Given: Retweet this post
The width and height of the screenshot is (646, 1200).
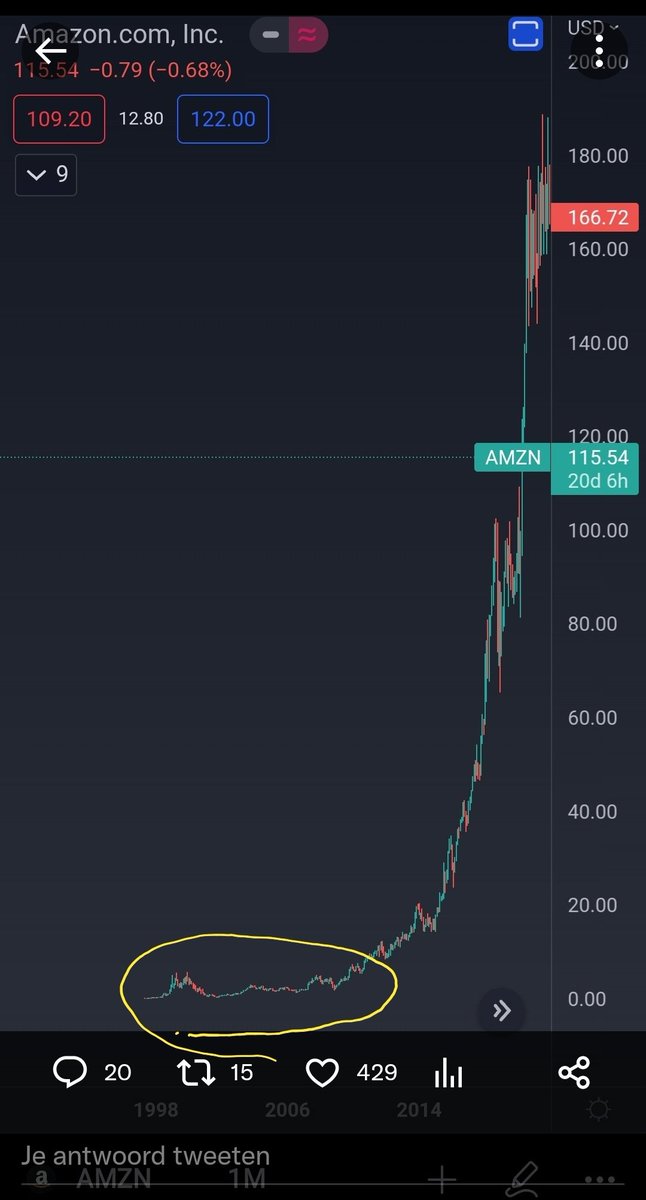Looking at the screenshot, I should point(196,1073).
